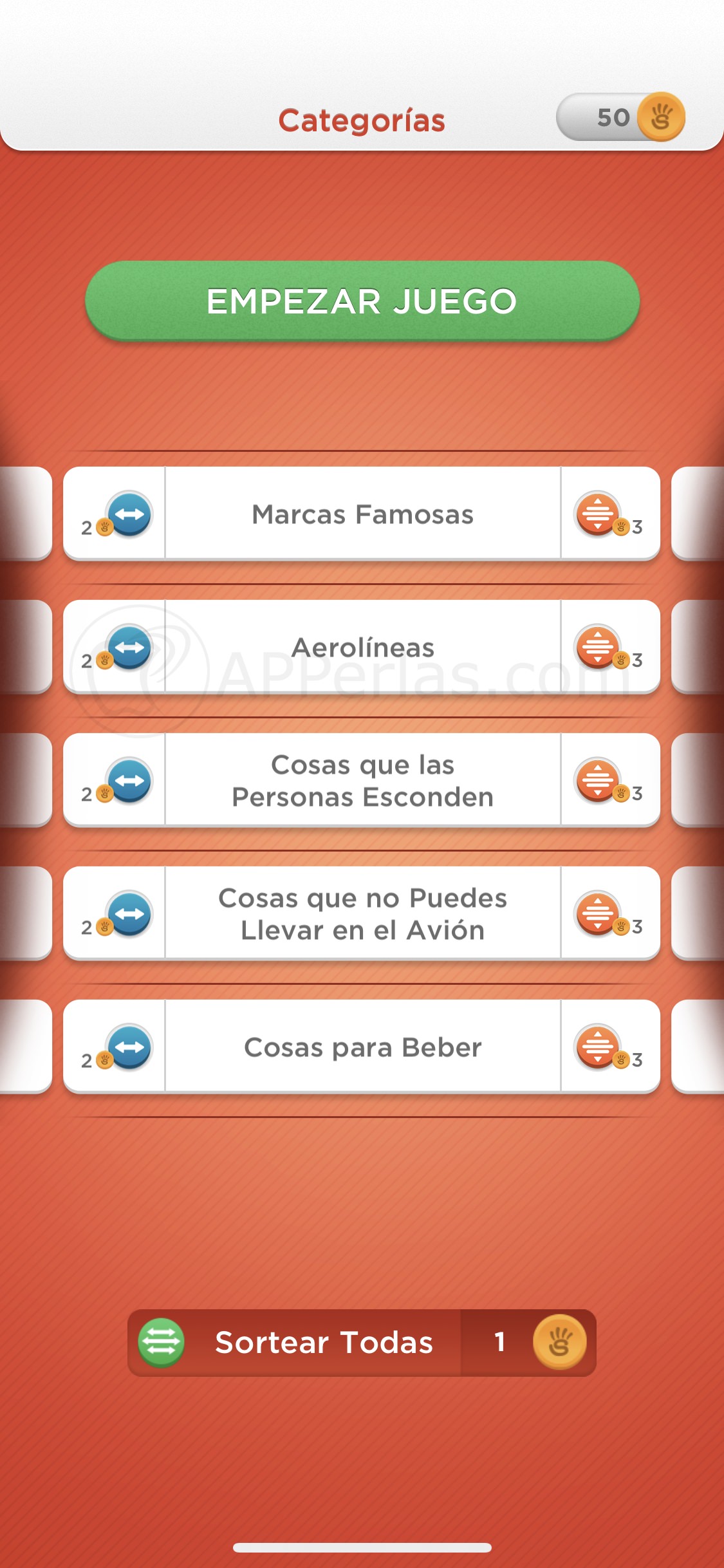Swap the Aerolíneas category
Image resolution: width=724 pixels, height=1568 pixels.
click(x=129, y=648)
